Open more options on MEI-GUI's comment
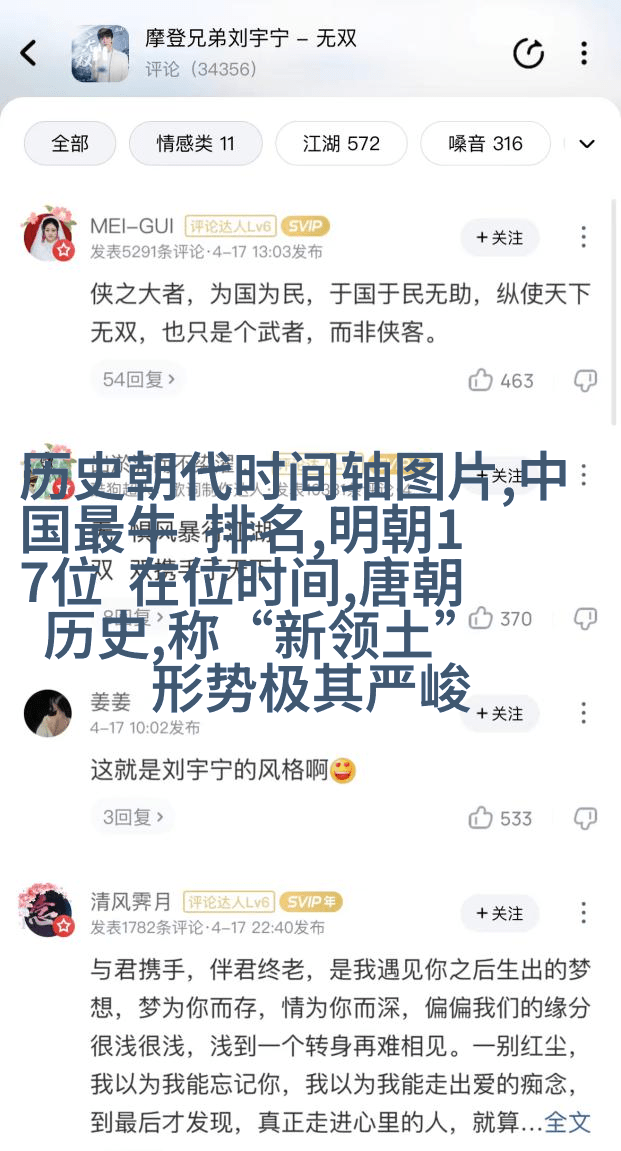This screenshot has width=621, height=1151. 584,237
